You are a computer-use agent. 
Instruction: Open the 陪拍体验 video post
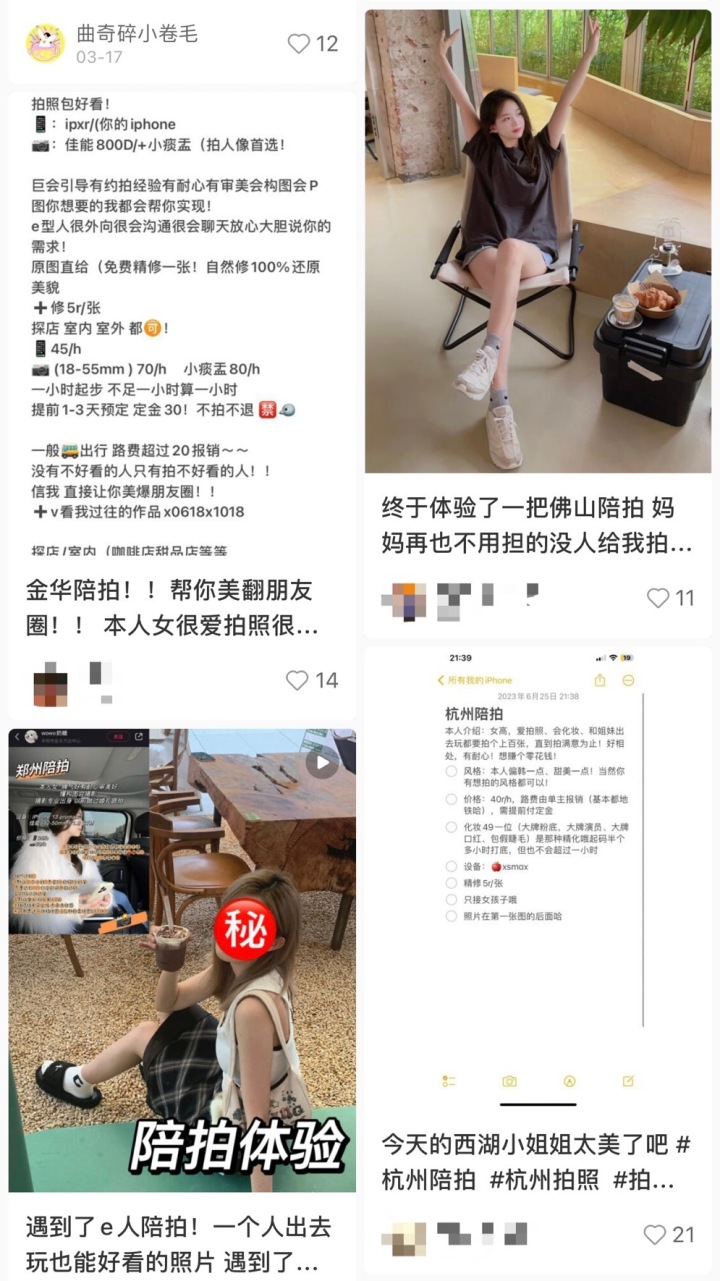182,960
